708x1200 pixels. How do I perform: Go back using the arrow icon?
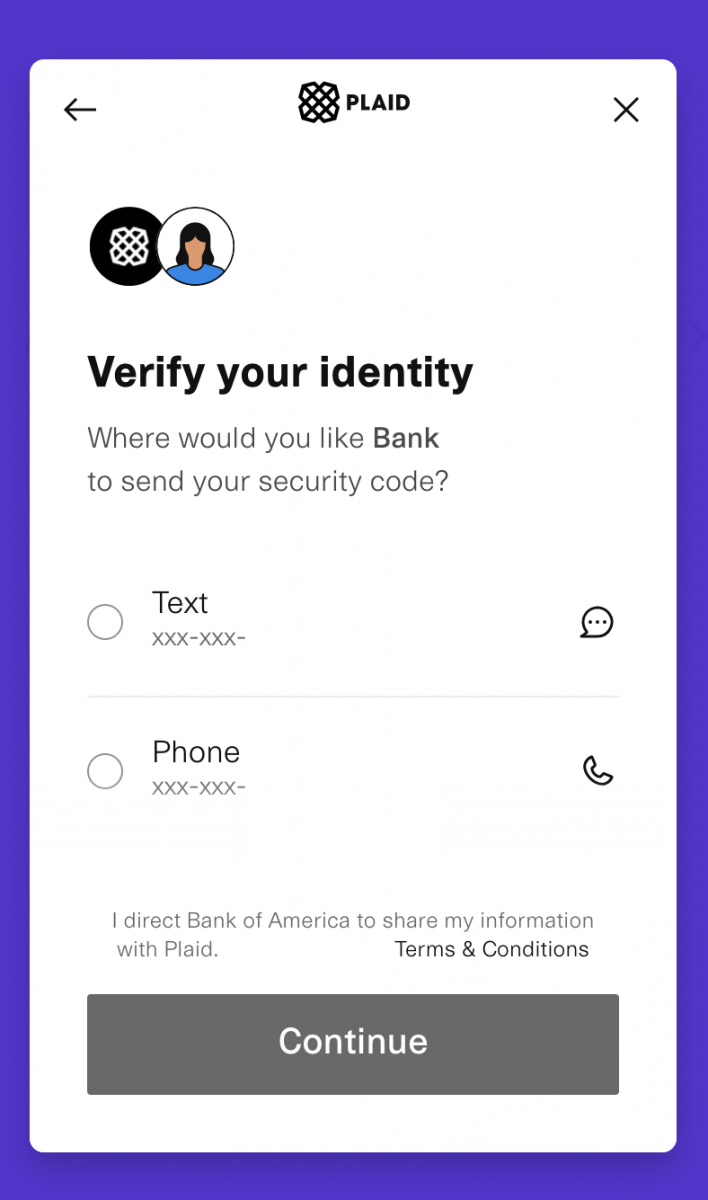click(80, 110)
